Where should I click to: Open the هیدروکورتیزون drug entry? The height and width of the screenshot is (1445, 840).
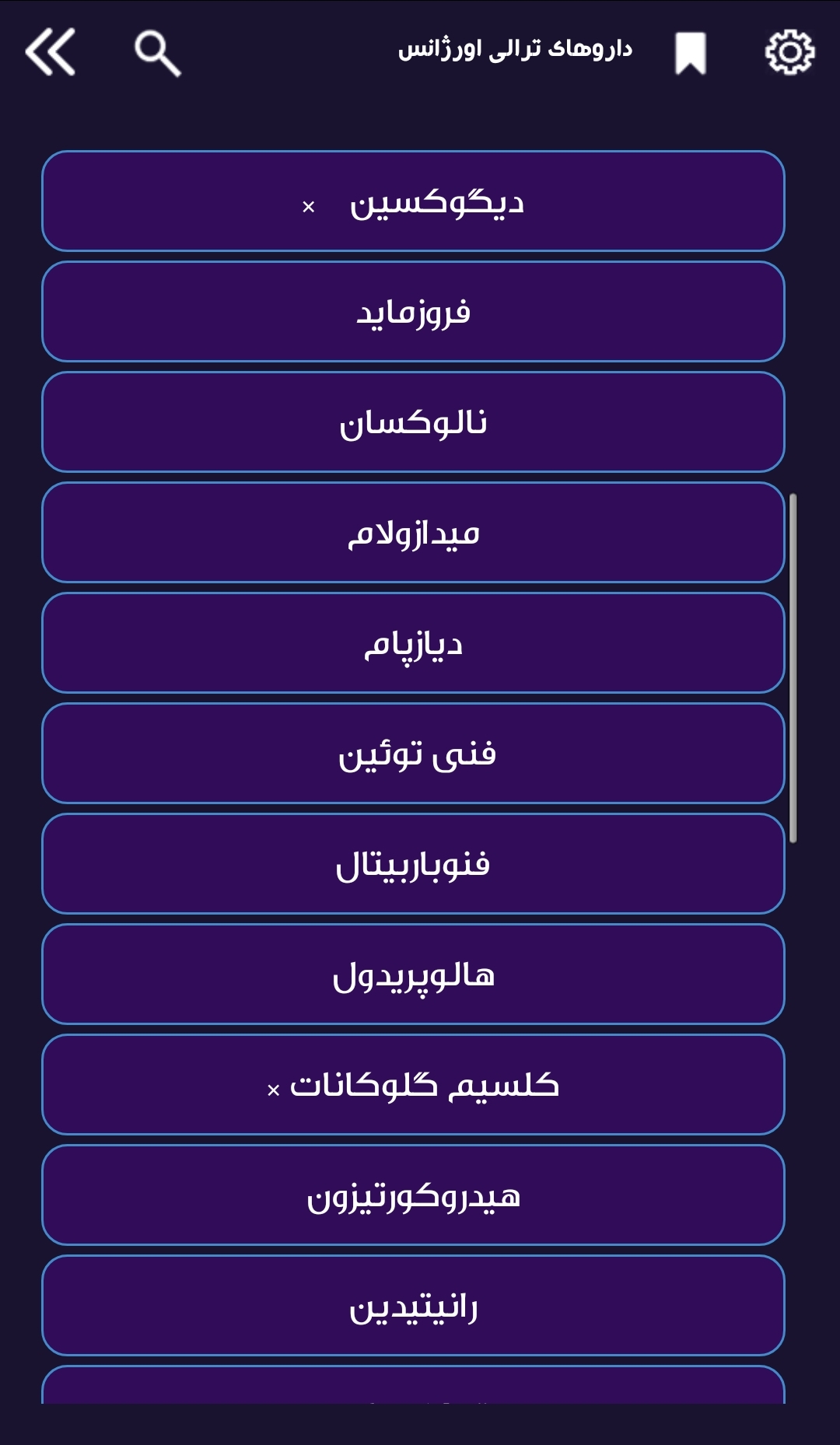[x=412, y=1195]
